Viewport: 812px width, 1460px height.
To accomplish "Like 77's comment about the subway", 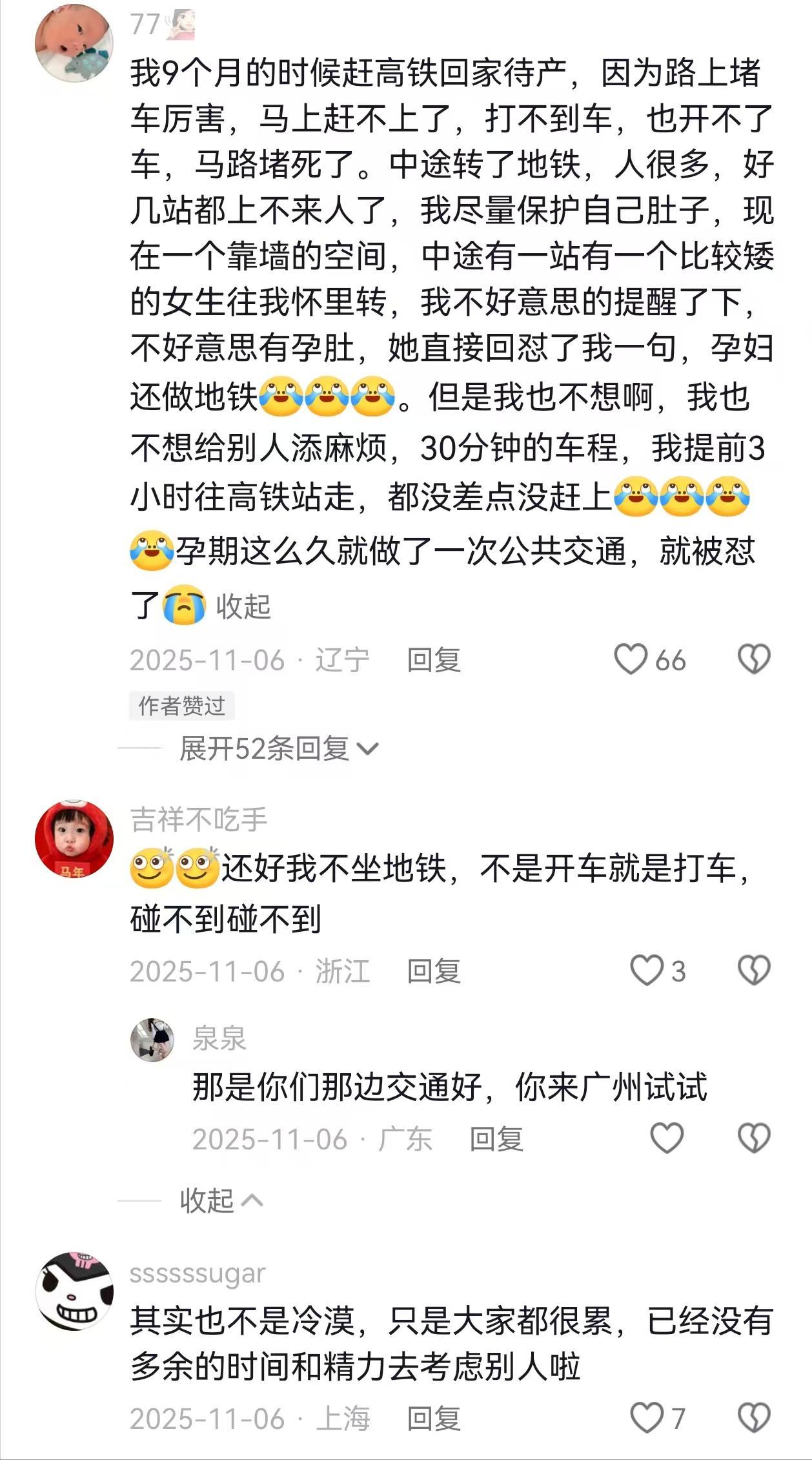I will pyautogui.click(x=631, y=659).
